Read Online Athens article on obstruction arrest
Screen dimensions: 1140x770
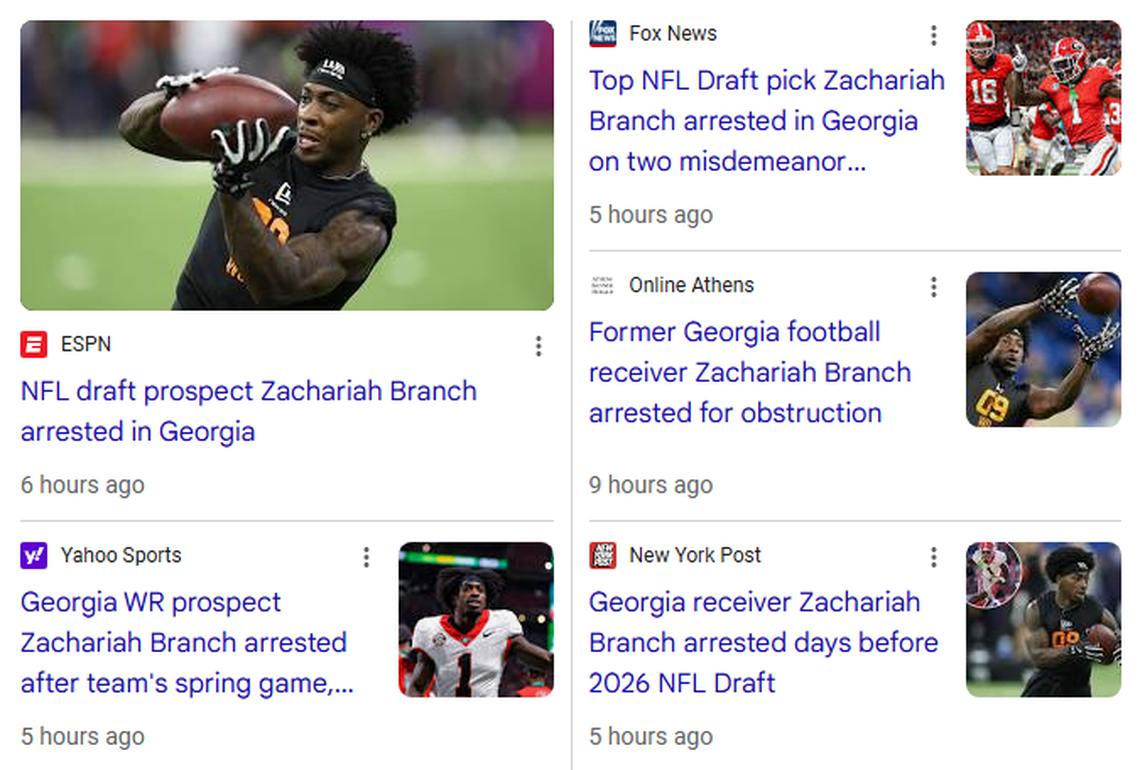click(x=749, y=372)
